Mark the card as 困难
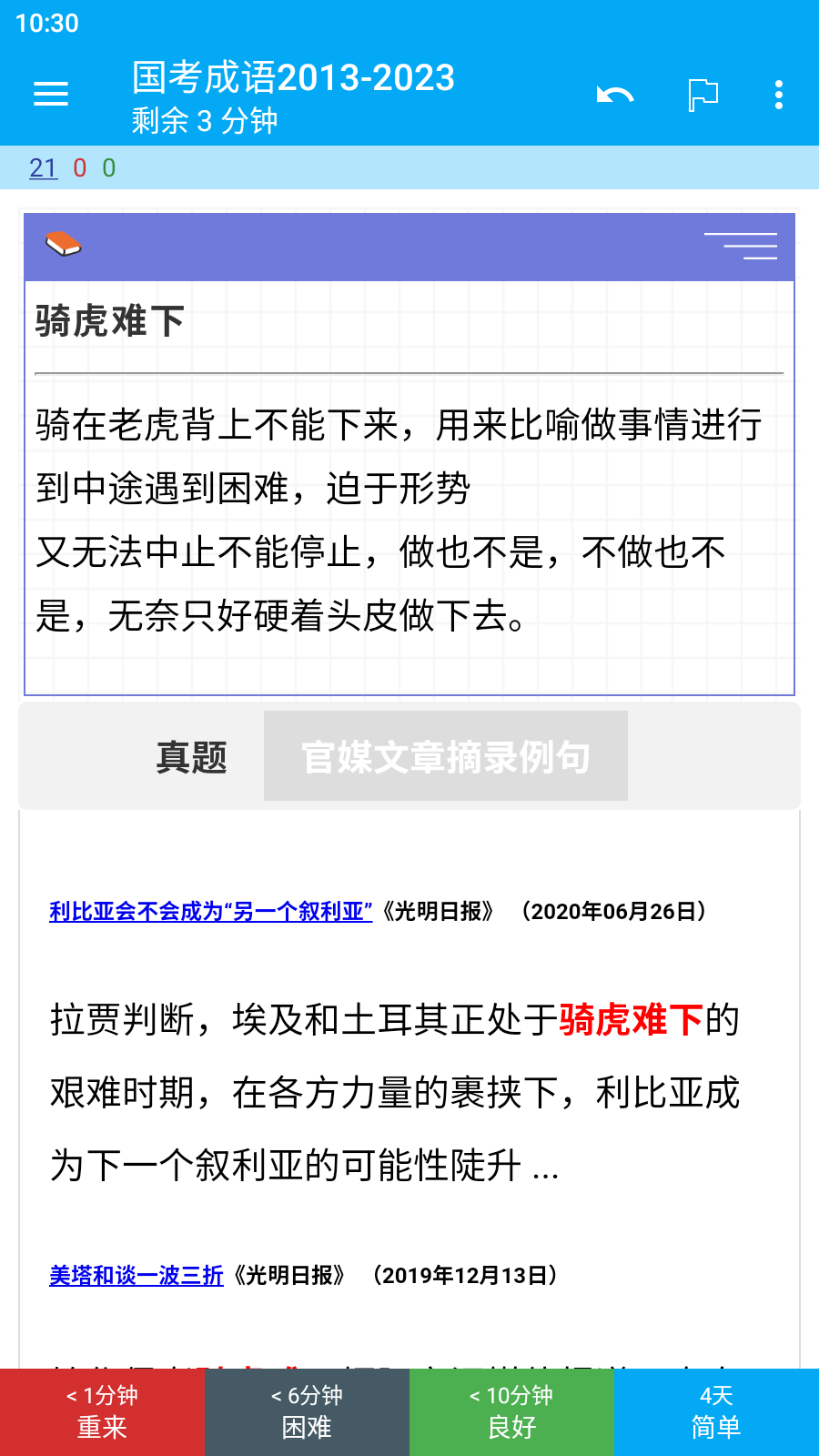Screen dimensions: 819x1456 [x=307, y=1412]
